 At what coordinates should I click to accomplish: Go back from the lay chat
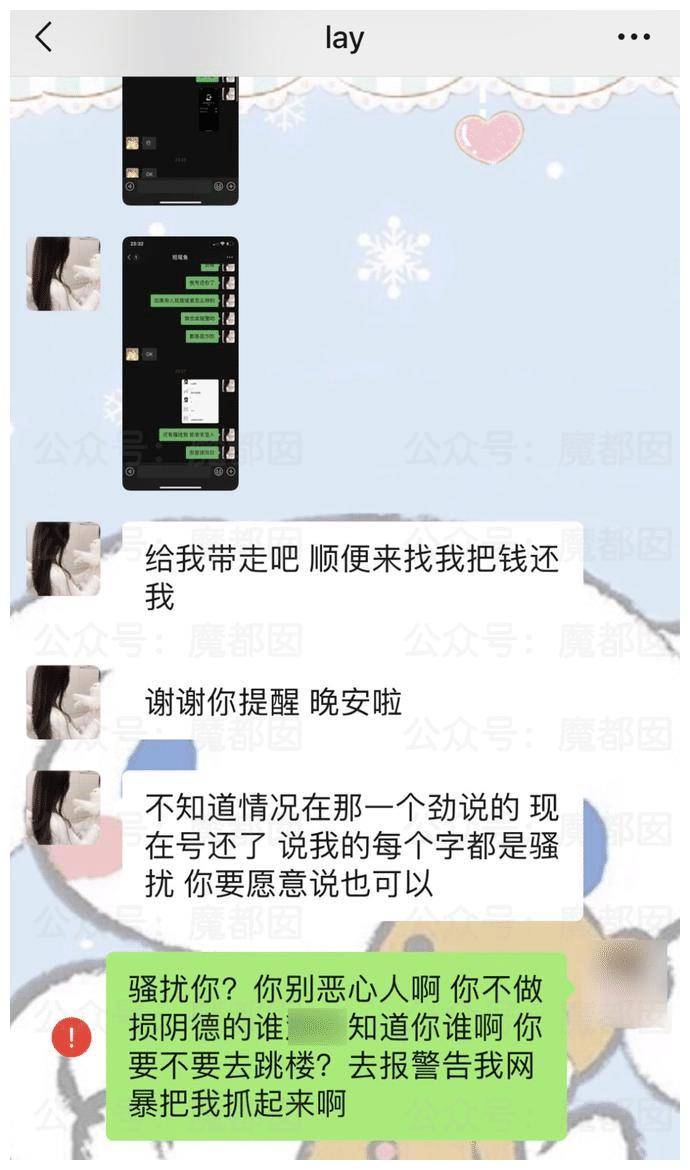(x=43, y=38)
